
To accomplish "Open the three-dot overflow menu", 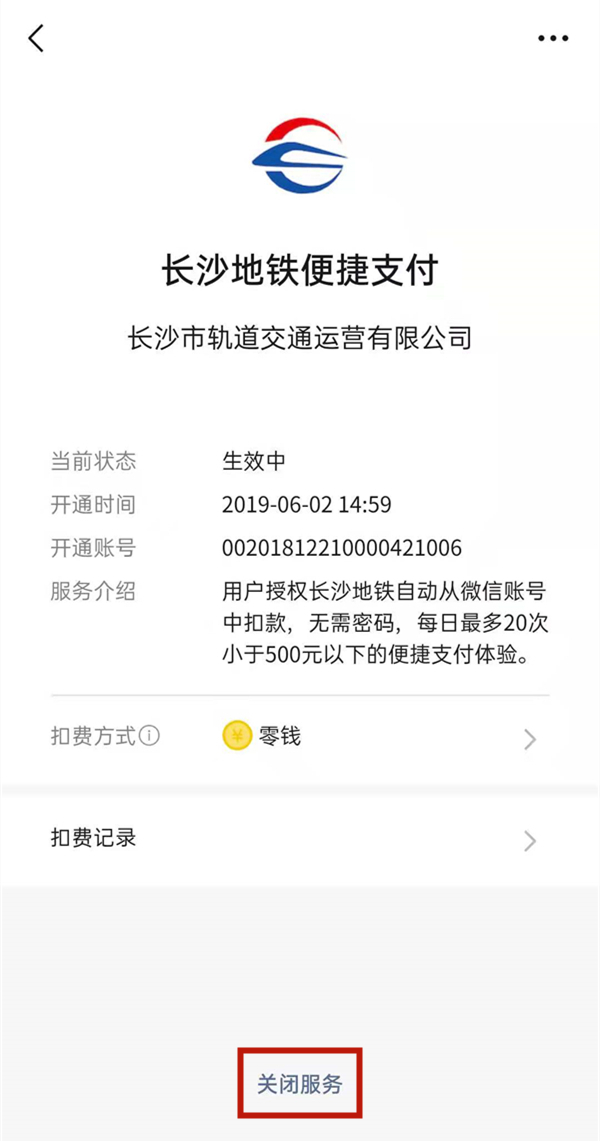I will pos(552,39).
